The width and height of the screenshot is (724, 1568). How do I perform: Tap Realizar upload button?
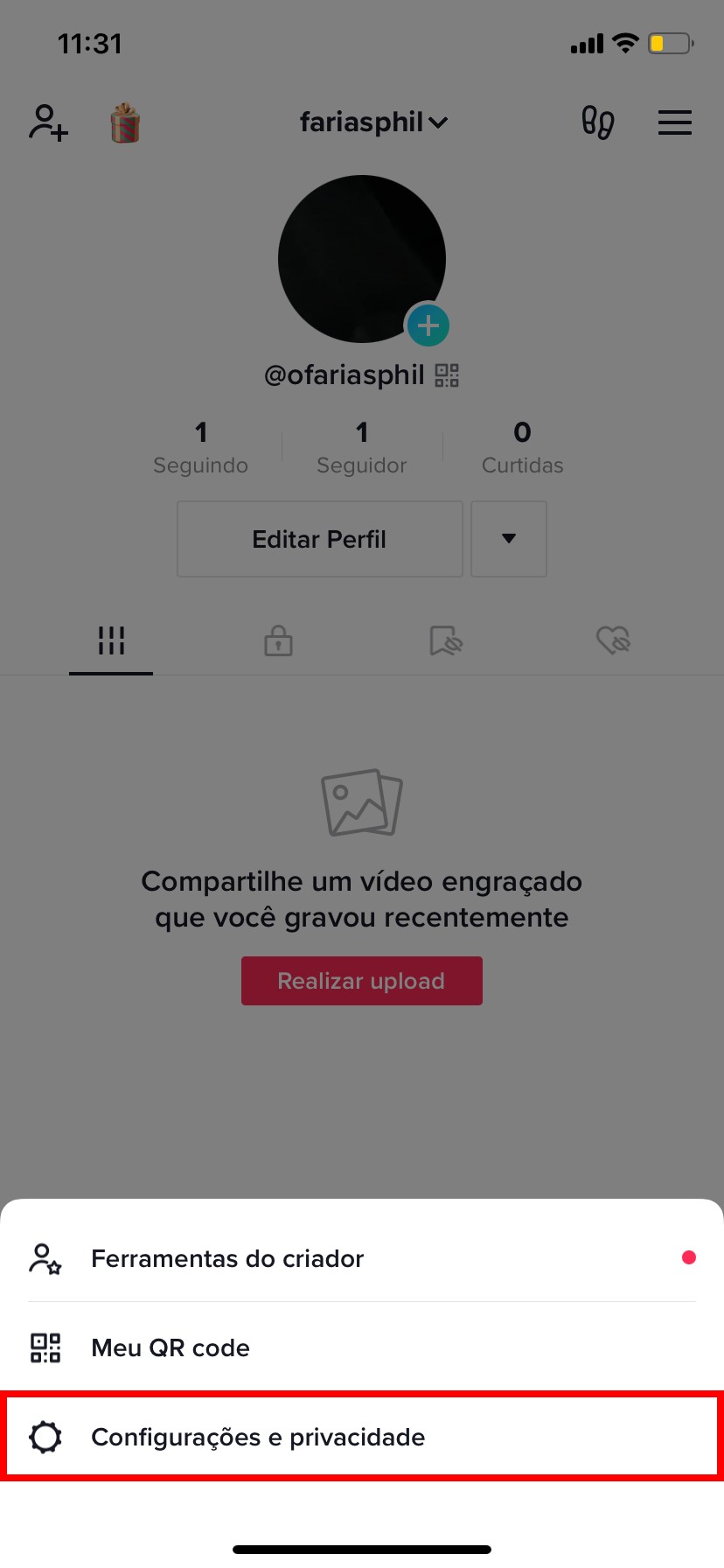[x=361, y=981]
